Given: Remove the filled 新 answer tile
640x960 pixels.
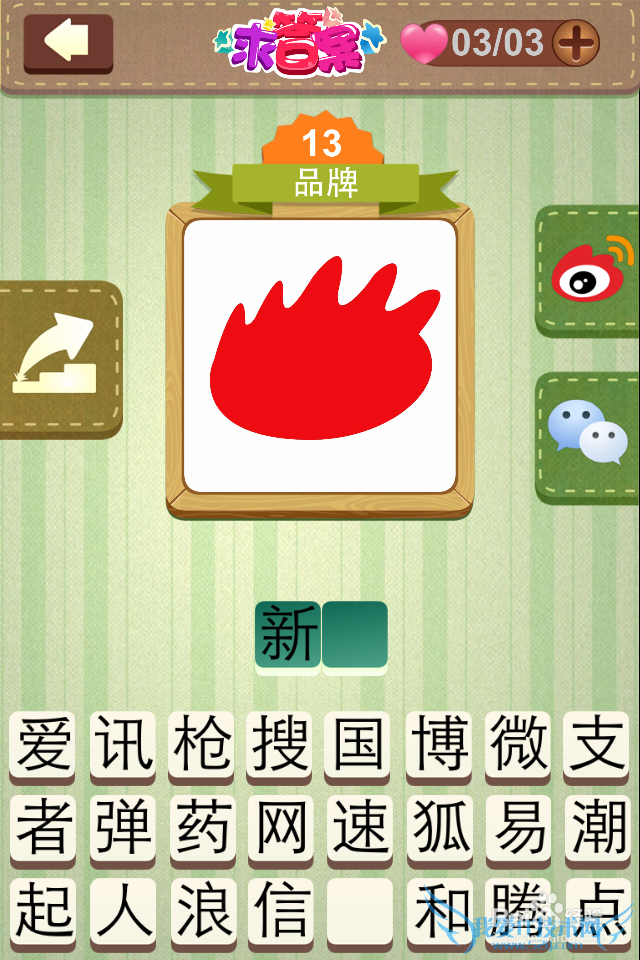Looking at the screenshot, I should [288, 636].
